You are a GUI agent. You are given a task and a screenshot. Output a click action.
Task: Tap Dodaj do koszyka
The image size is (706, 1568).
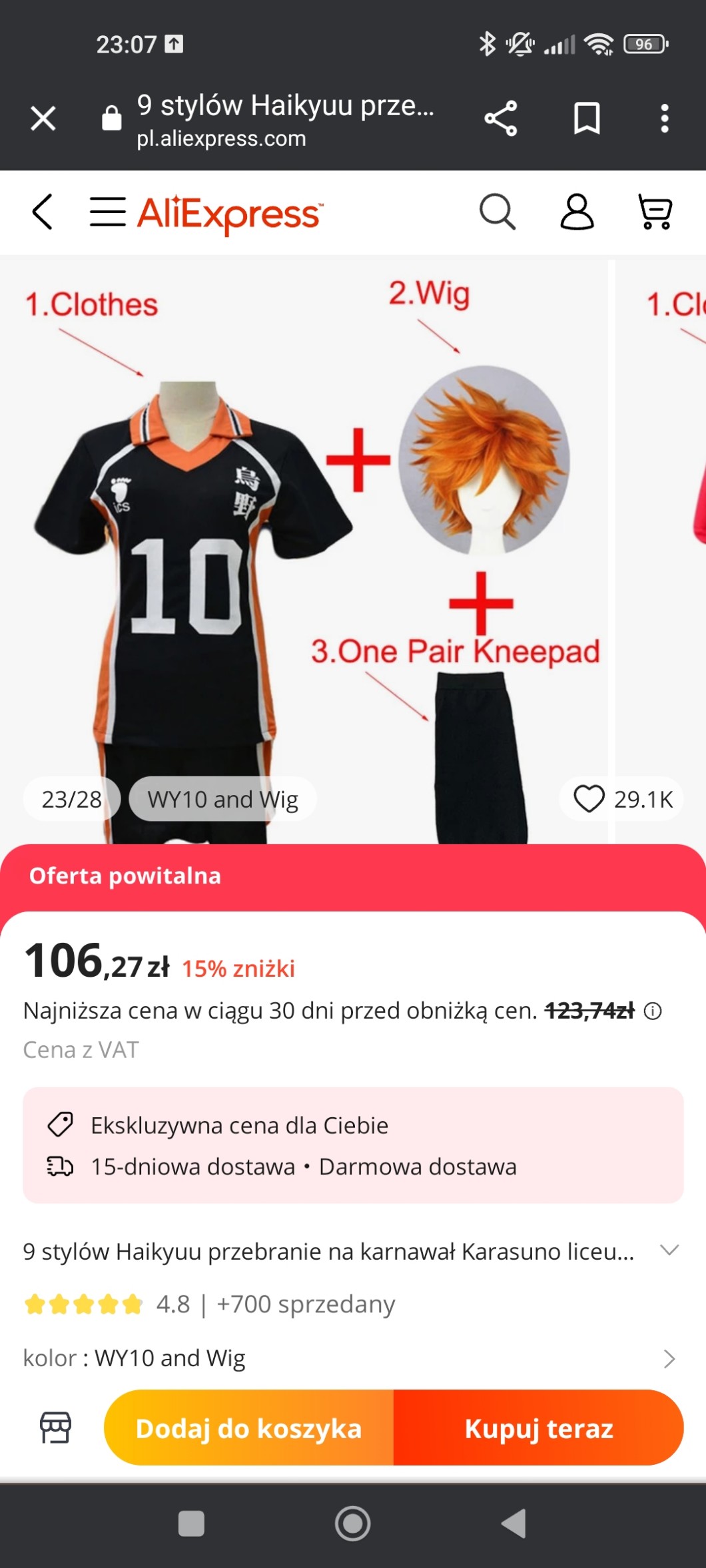(x=249, y=1428)
